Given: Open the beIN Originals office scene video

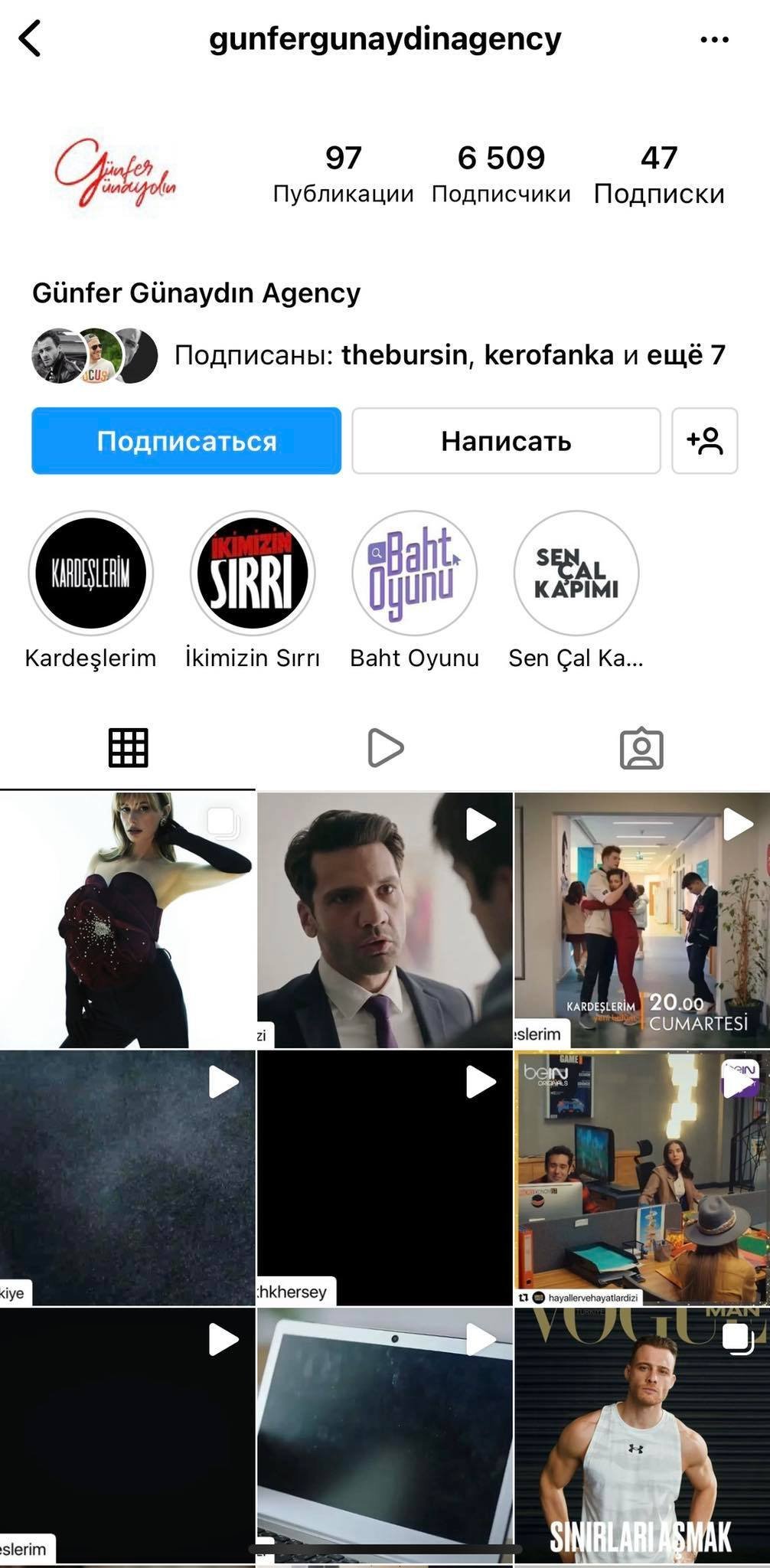Looking at the screenshot, I should point(641,1178).
